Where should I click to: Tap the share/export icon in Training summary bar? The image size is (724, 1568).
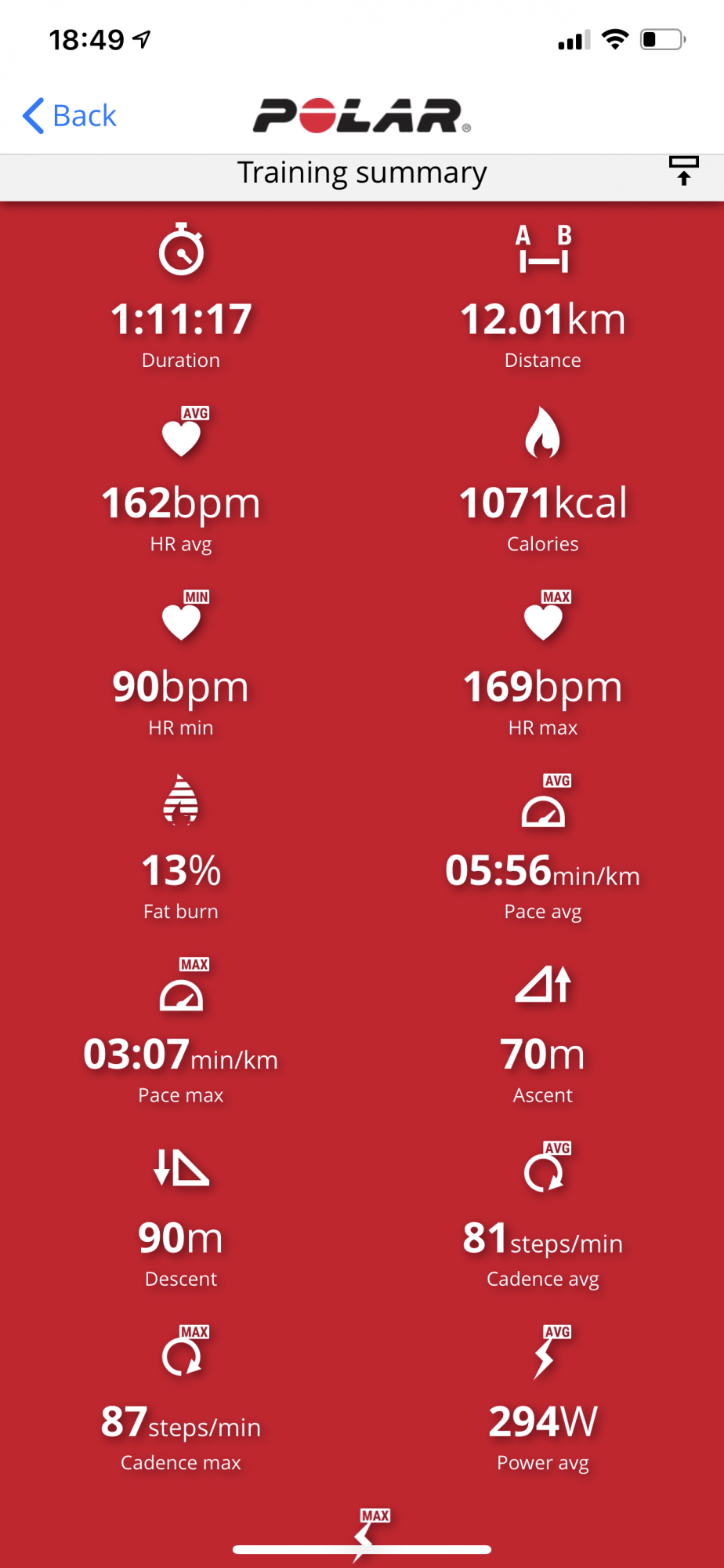point(683,170)
